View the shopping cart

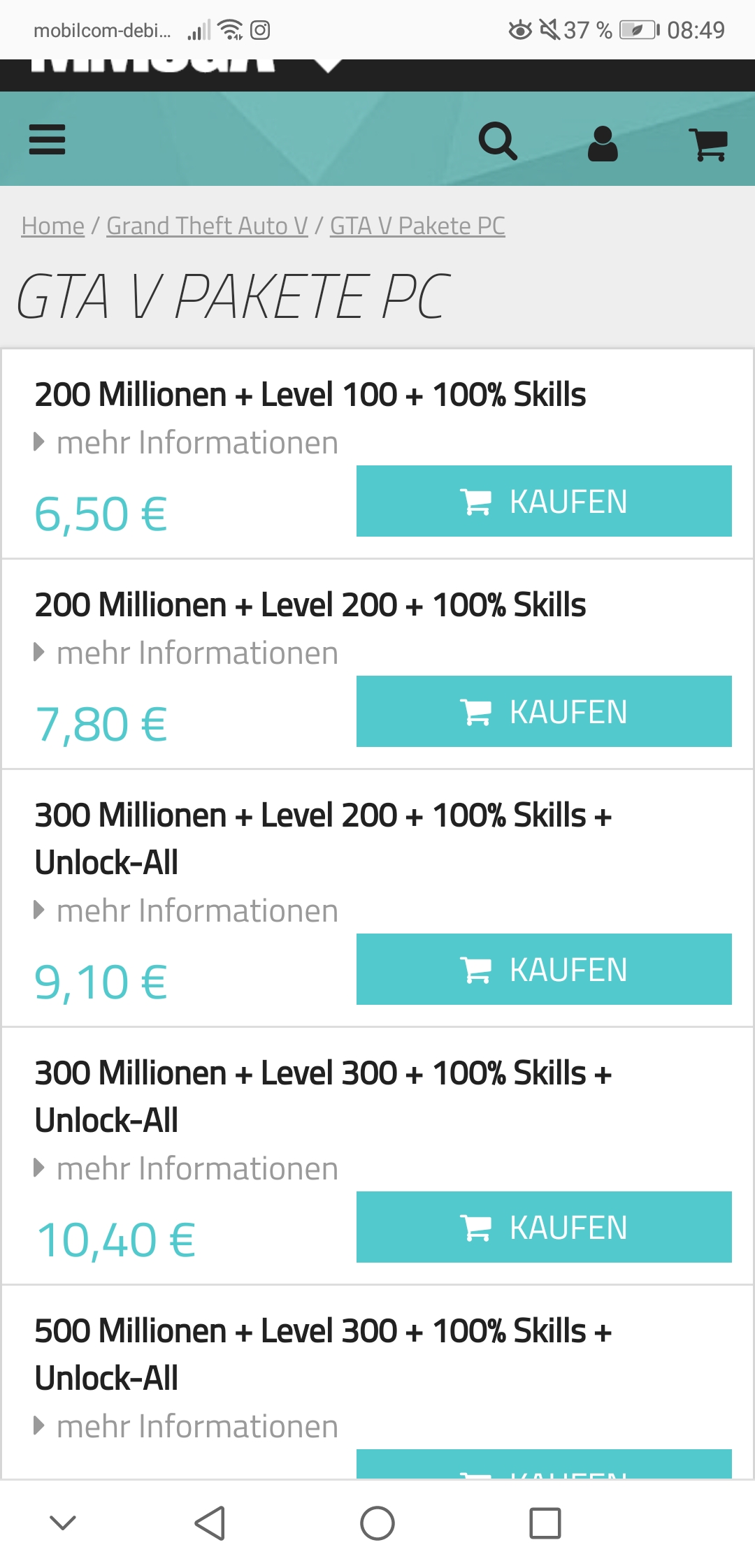pos(709,145)
